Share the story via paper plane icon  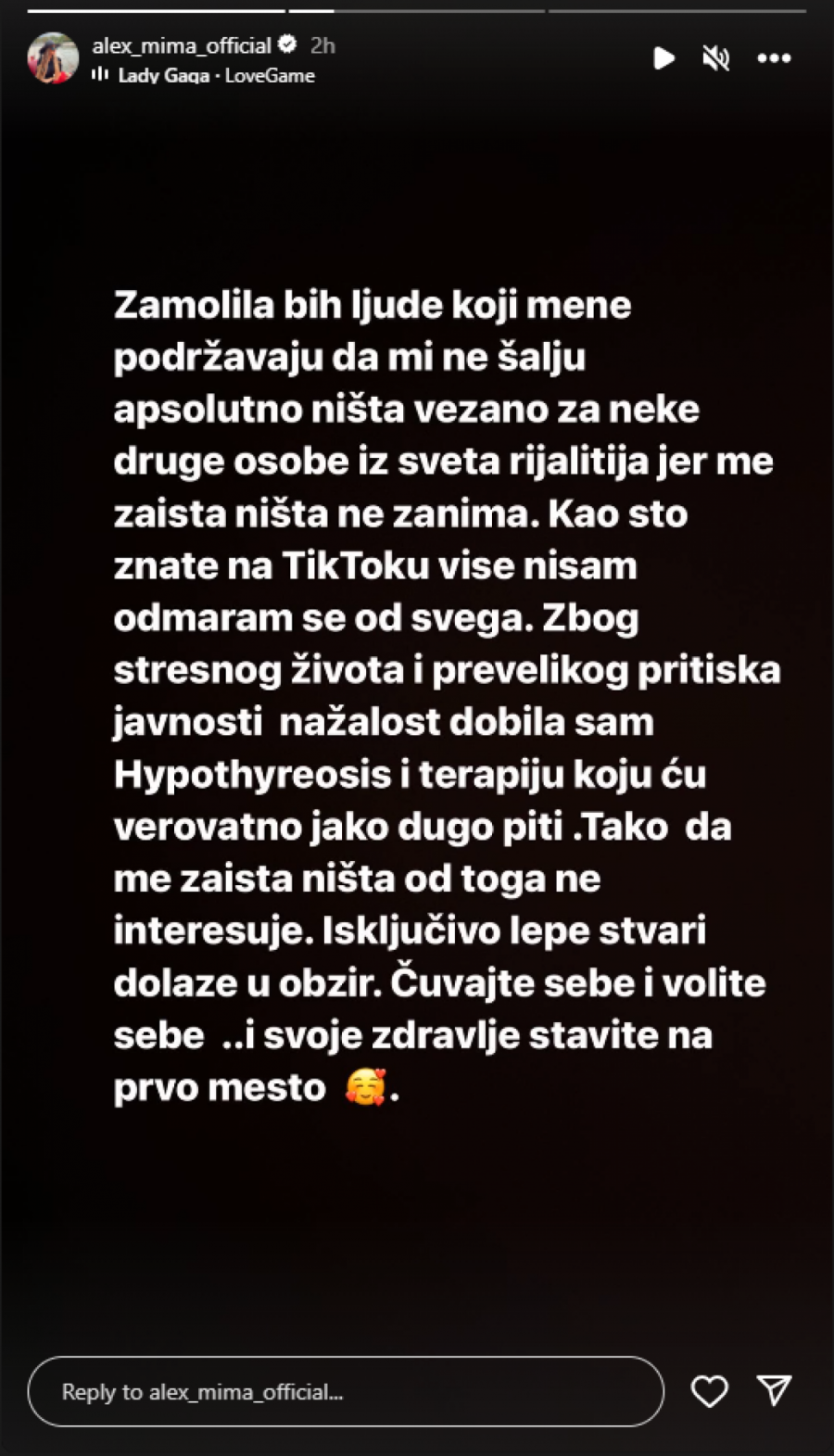point(774,1389)
